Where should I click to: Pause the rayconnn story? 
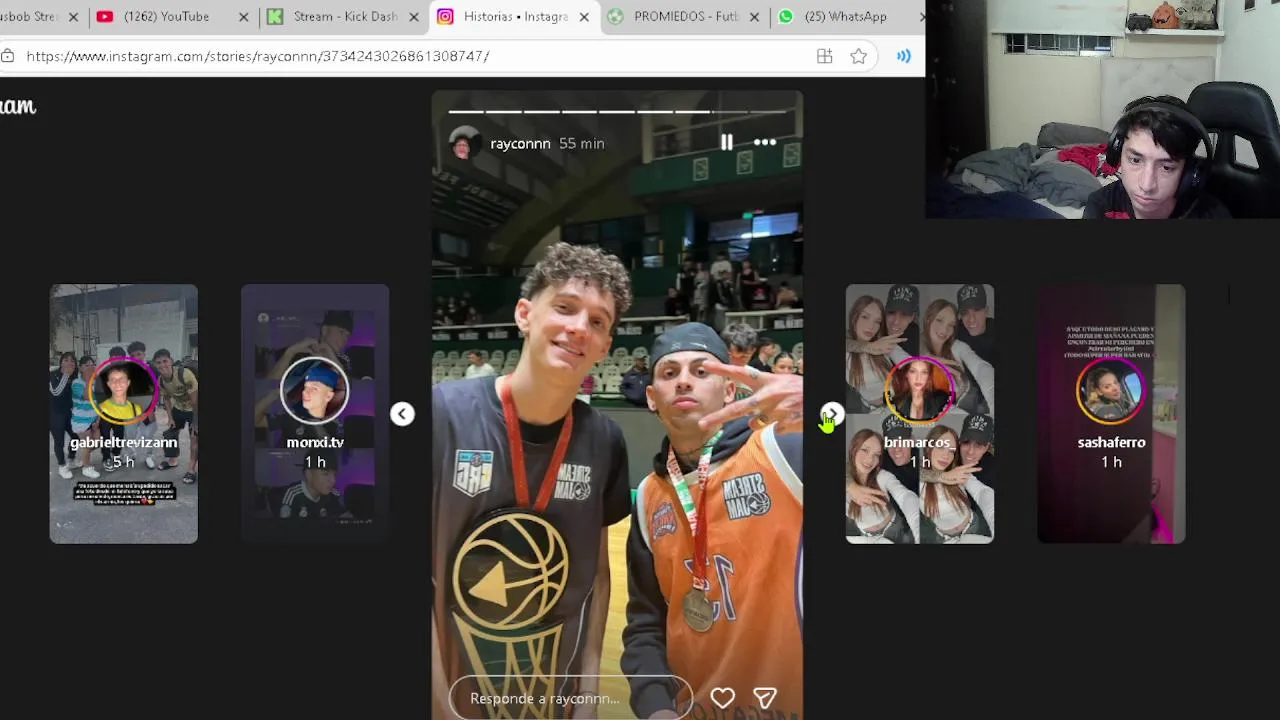click(x=727, y=143)
